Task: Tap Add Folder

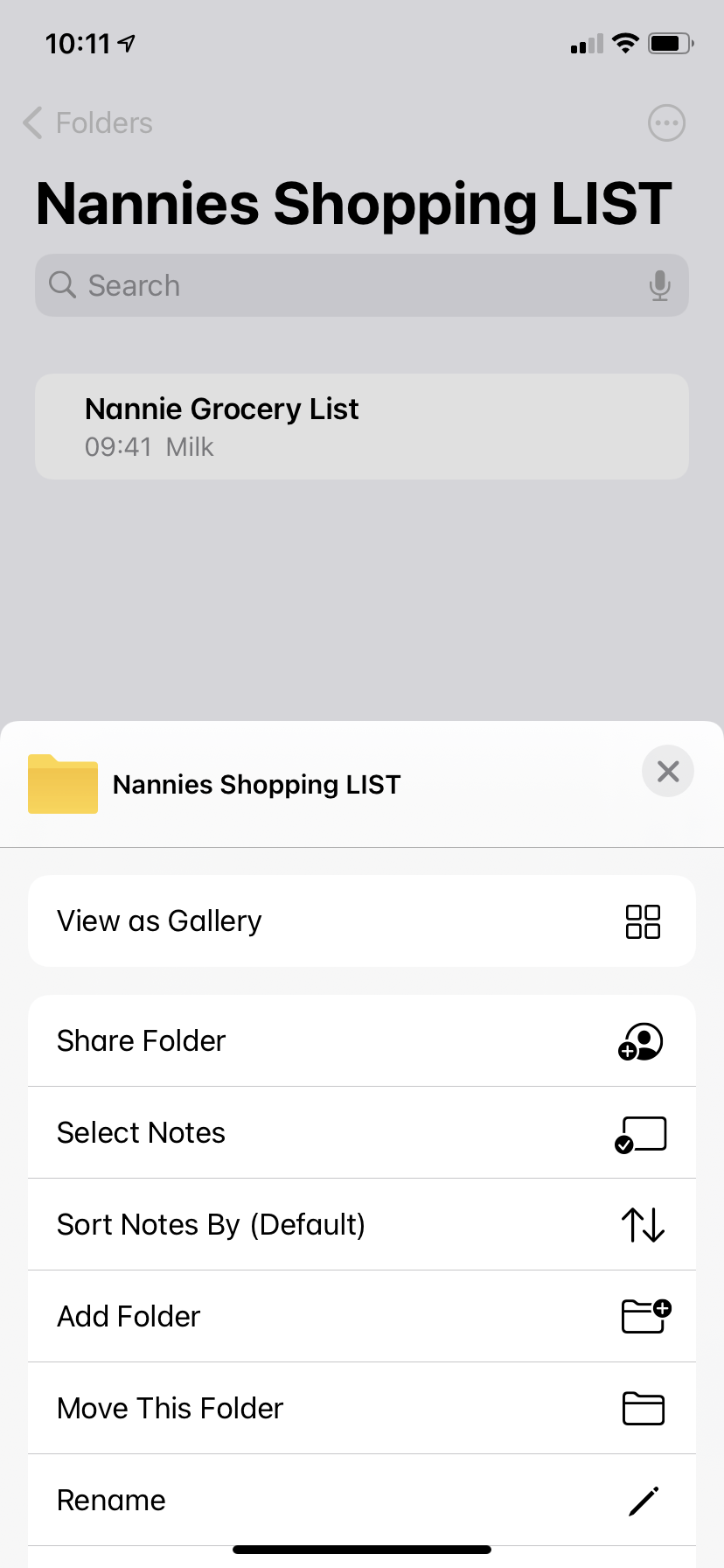Action: 362,1317
